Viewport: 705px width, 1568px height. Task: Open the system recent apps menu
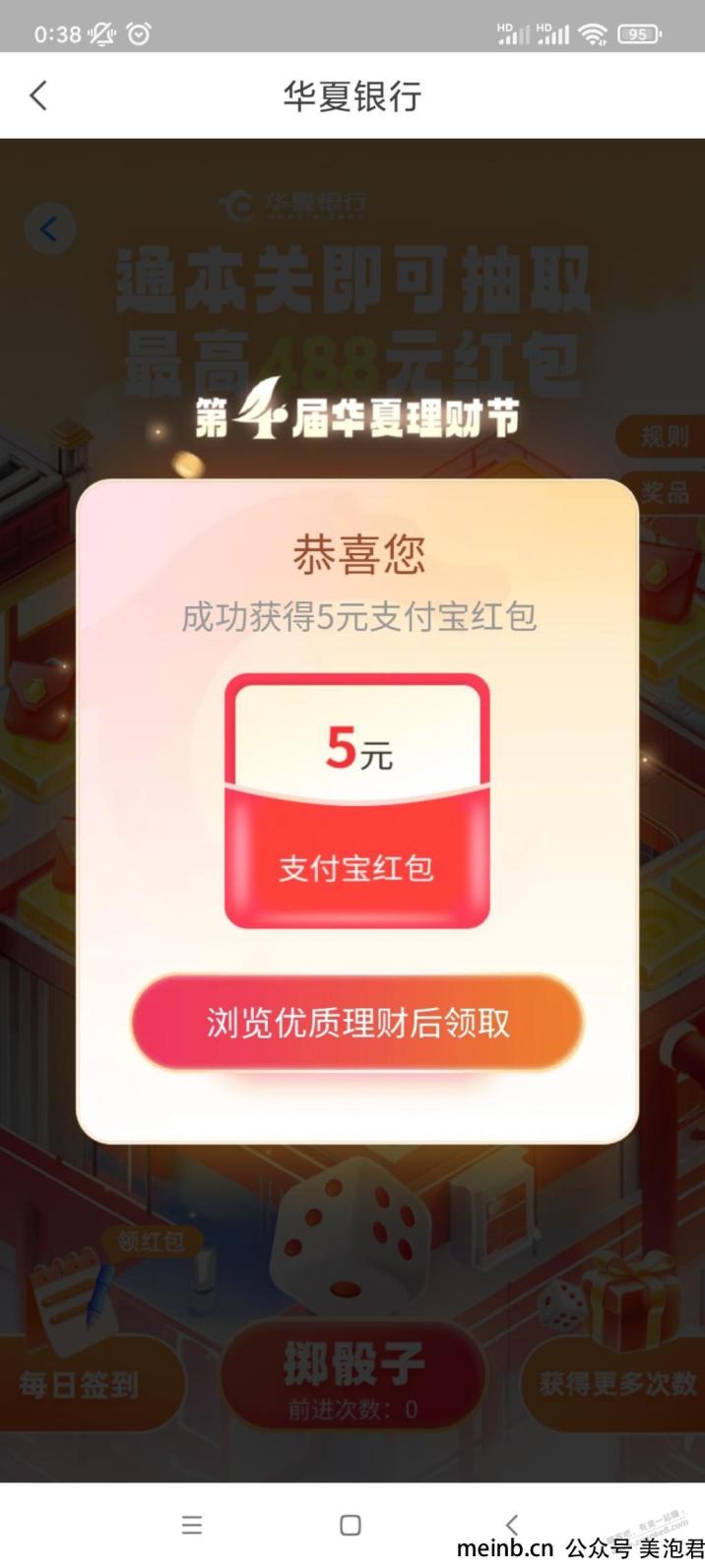click(x=192, y=1525)
